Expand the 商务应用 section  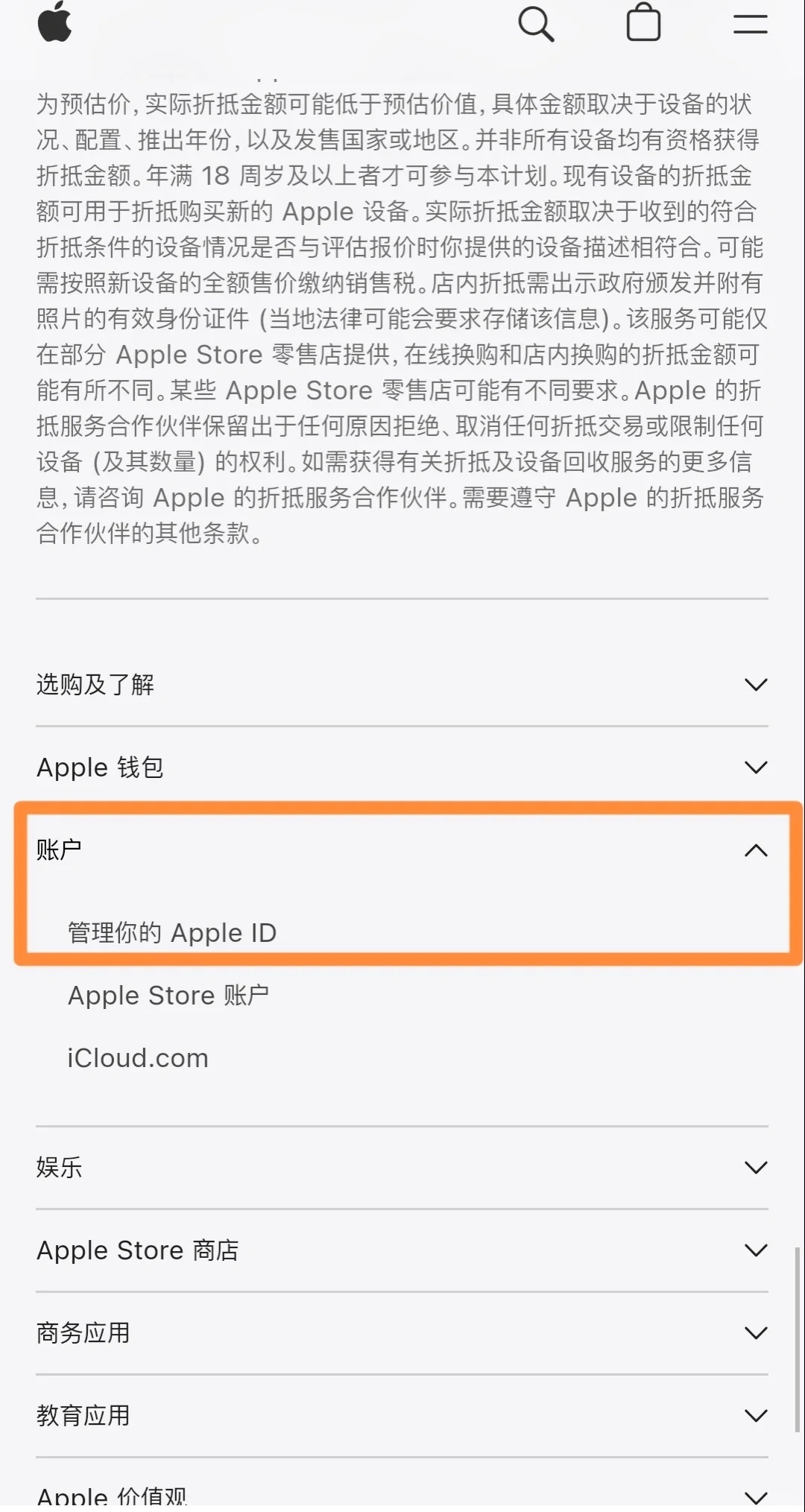(x=402, y=1332)
